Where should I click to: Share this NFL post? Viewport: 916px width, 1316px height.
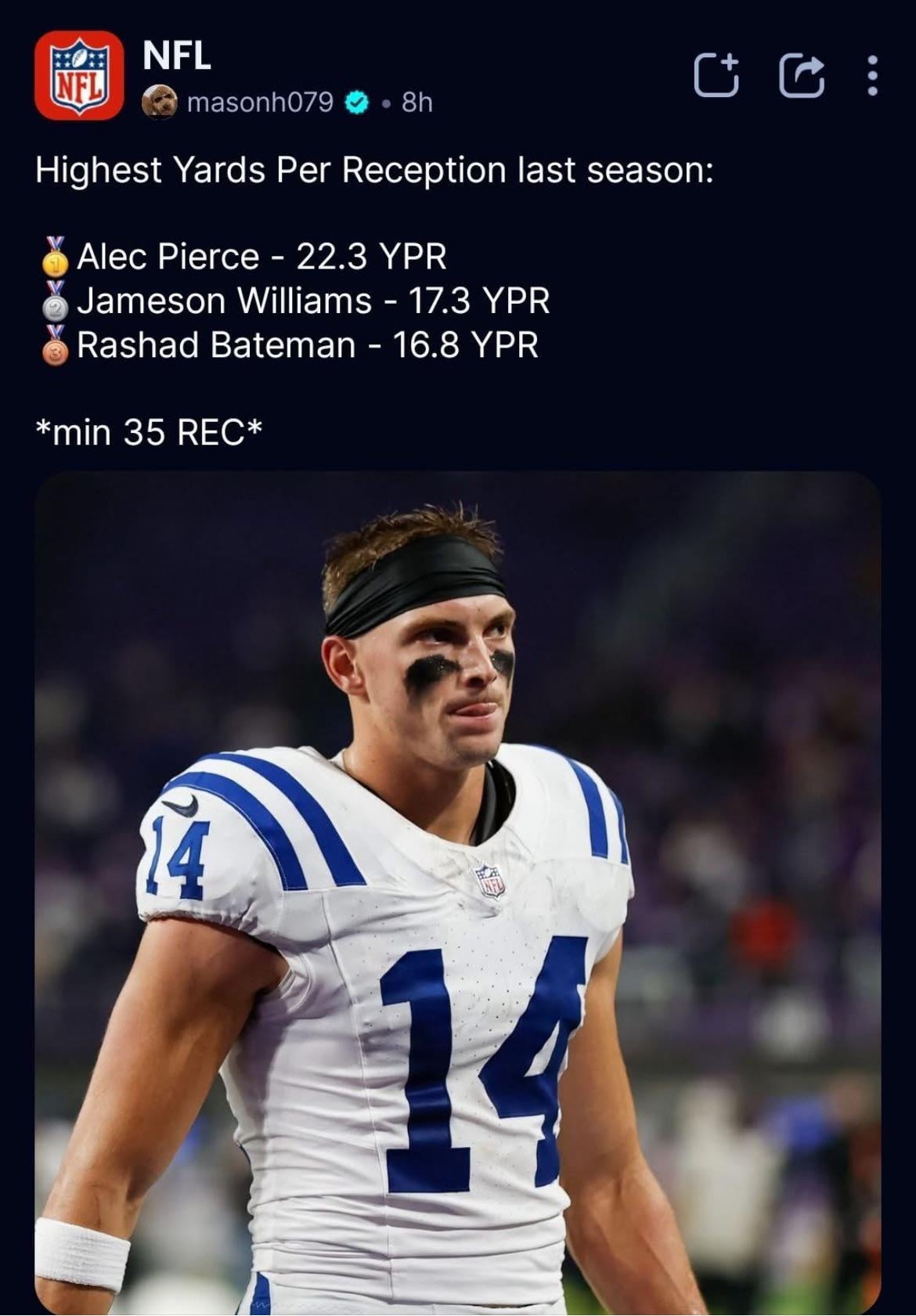click(802, 75)
